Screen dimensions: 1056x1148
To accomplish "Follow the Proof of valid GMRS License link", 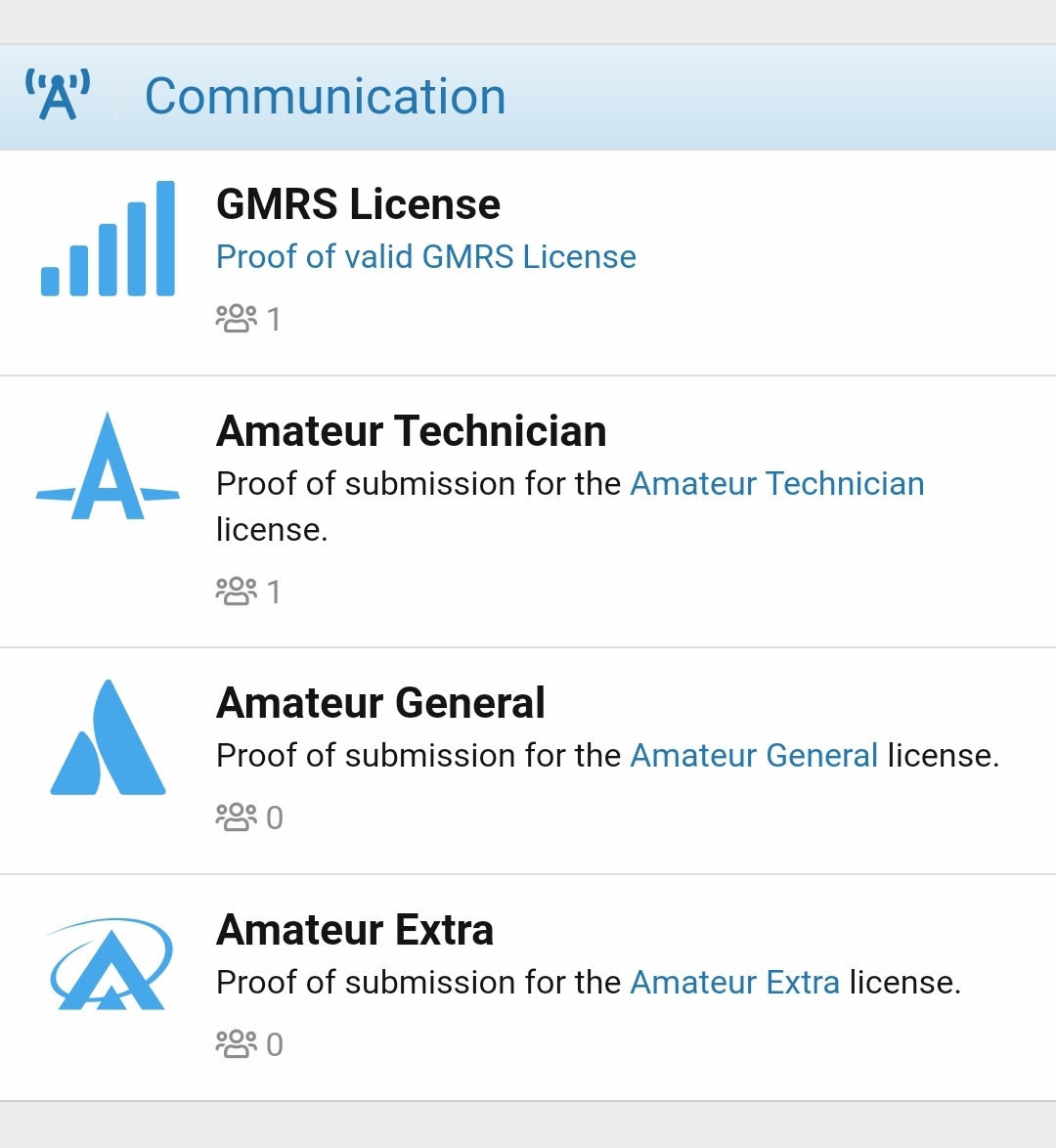I will [425, 257].
